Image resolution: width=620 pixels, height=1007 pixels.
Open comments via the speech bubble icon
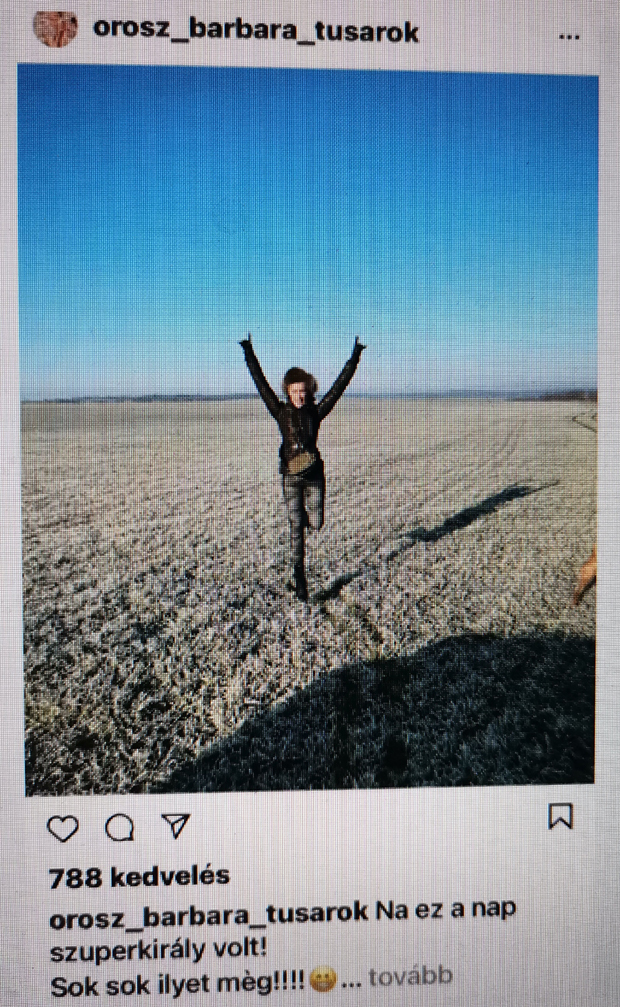coord(120,828)
